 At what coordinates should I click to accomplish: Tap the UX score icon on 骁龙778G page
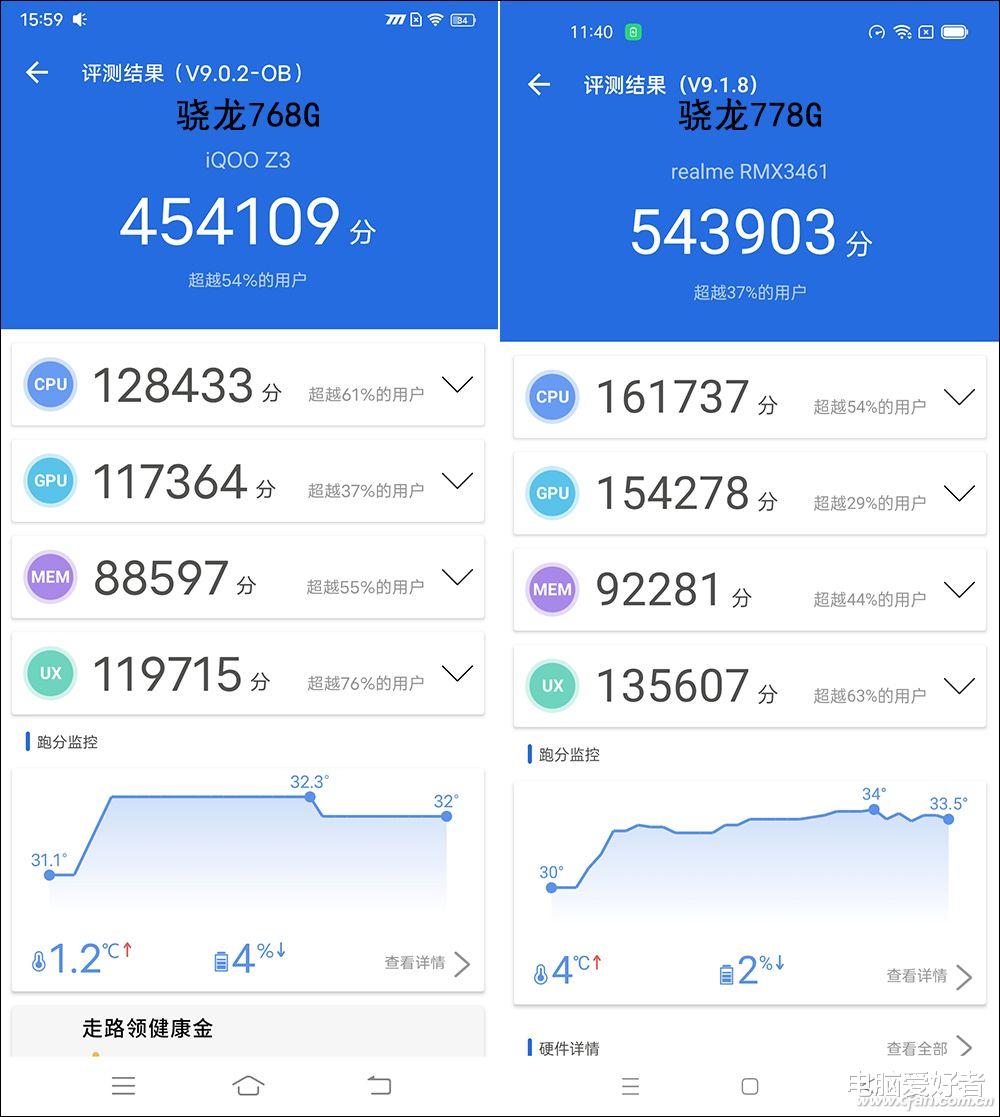coord(552,686)
